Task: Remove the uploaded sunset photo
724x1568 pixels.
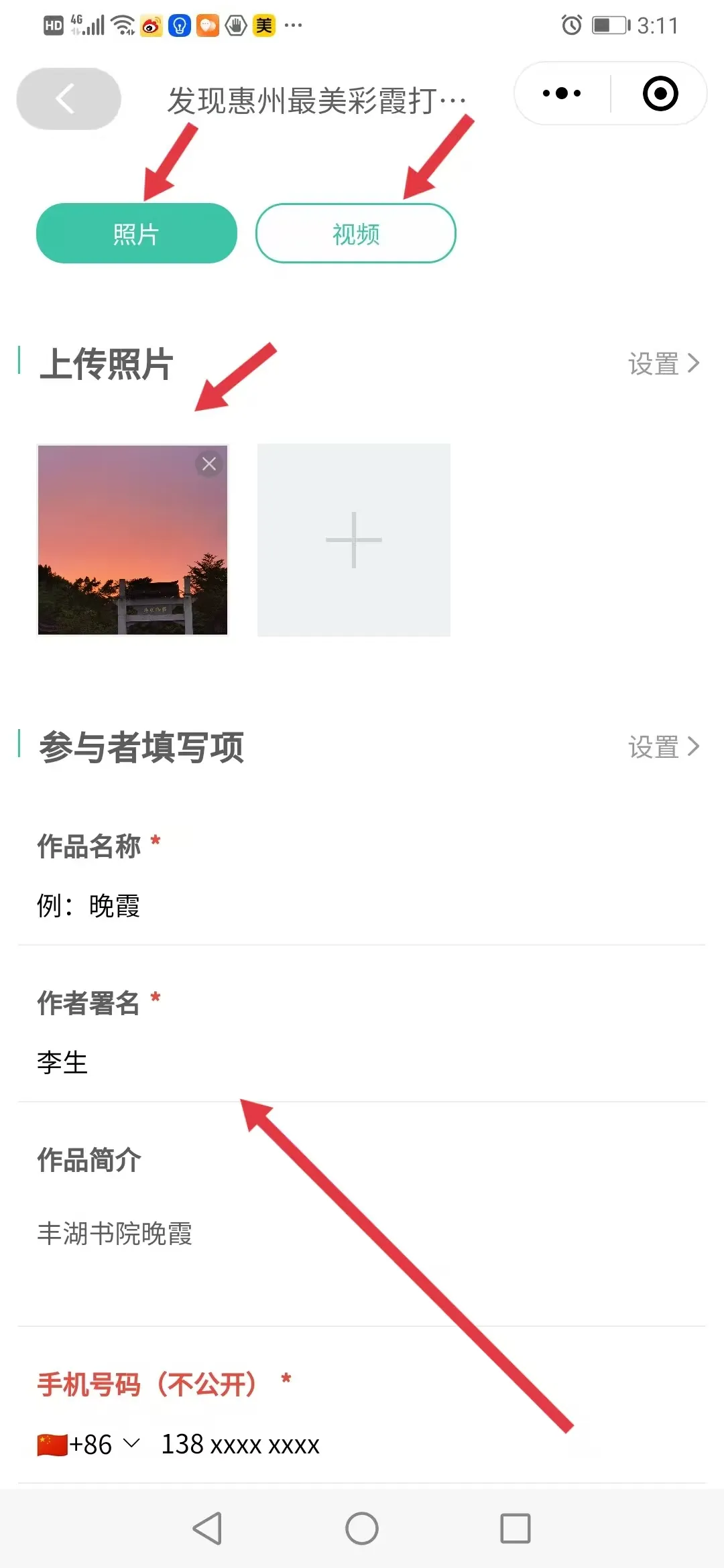Action: [209, 464]
